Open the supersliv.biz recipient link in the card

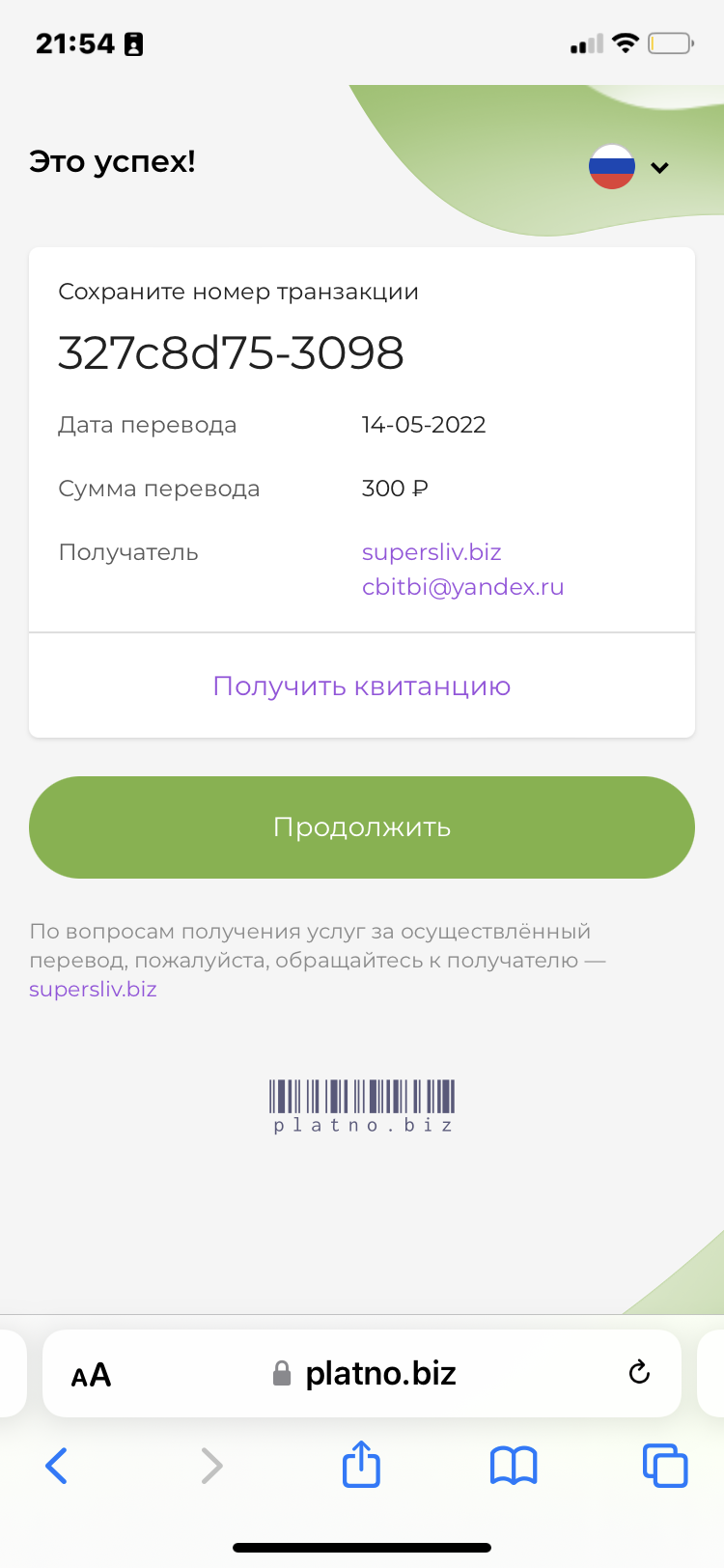(x=432, y=552)
